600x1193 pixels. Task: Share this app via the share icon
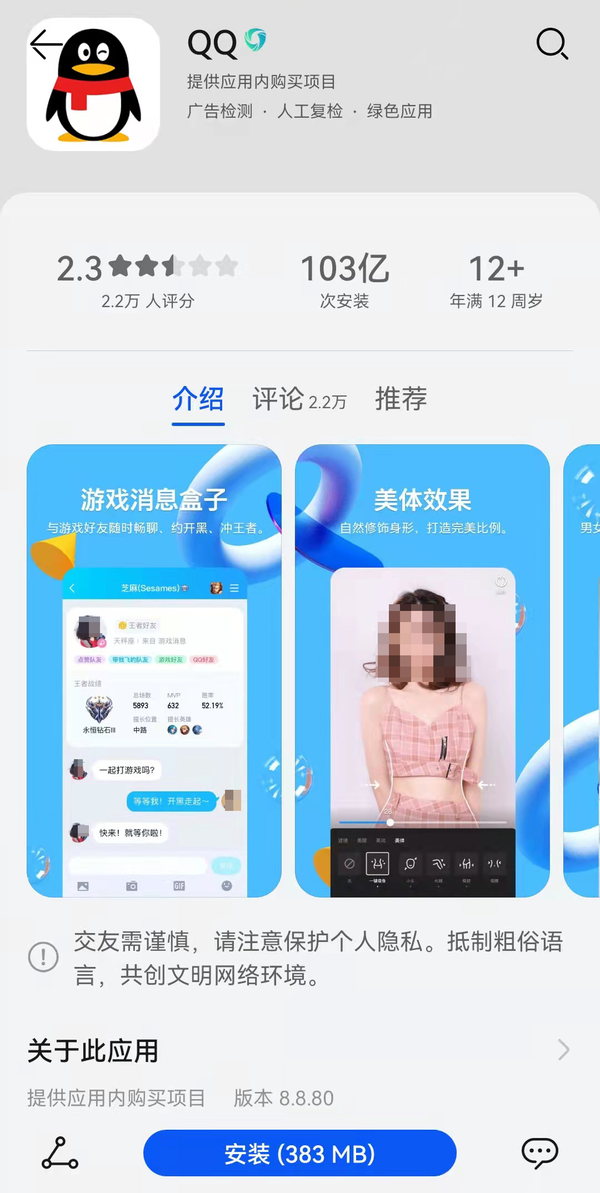tap(60, 1153)
